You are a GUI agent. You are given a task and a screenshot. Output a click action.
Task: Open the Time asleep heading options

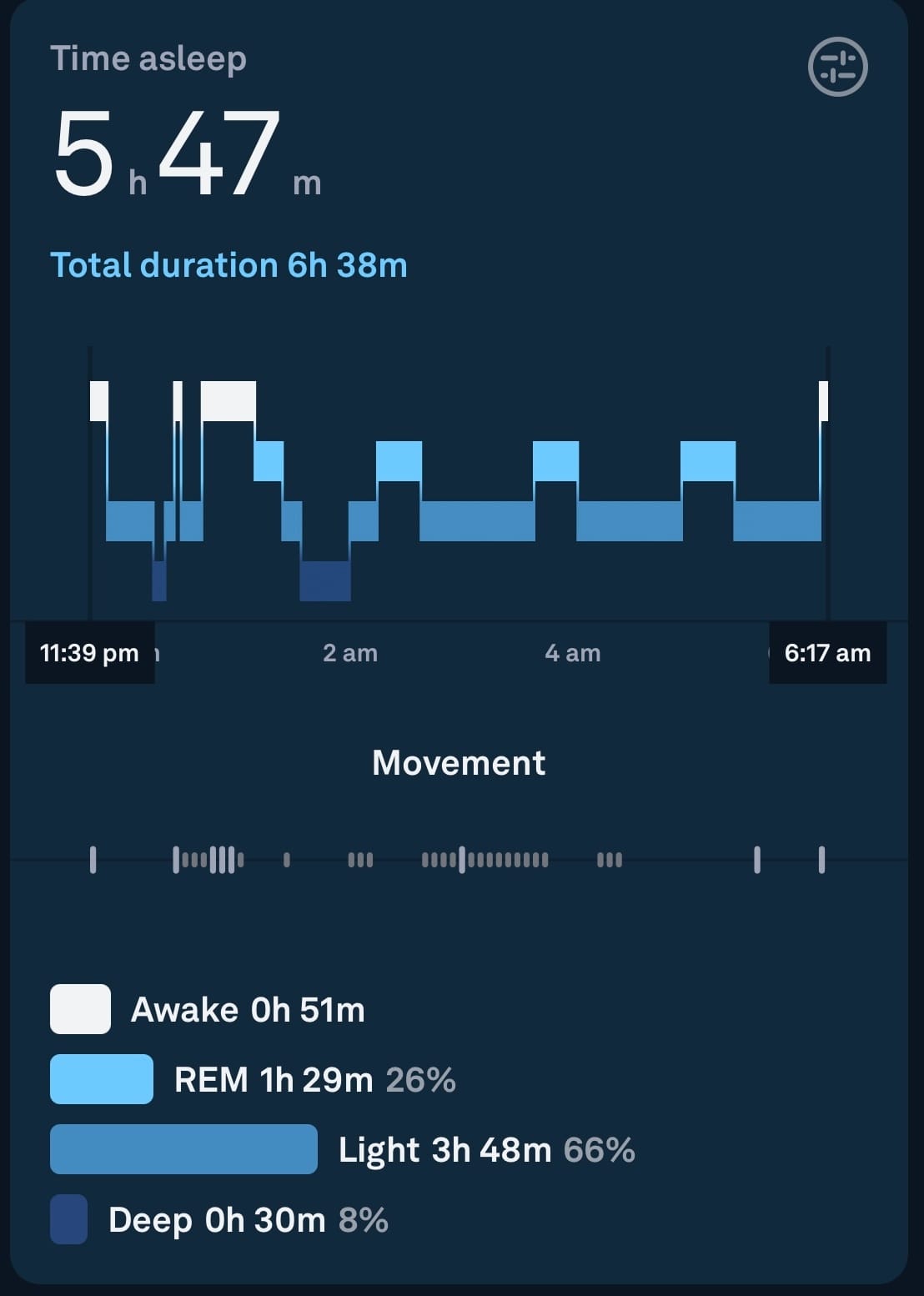(x=148, y=58)
